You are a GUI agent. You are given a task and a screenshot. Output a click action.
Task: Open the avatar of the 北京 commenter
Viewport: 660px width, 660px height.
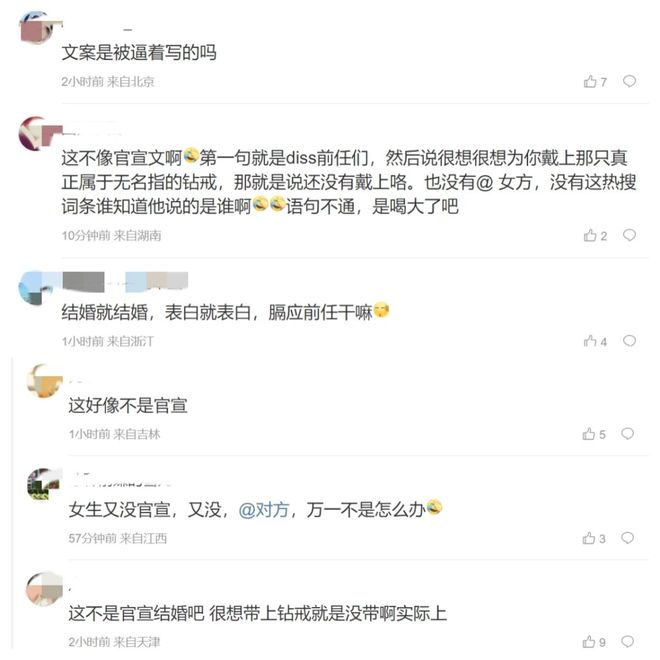38,27
